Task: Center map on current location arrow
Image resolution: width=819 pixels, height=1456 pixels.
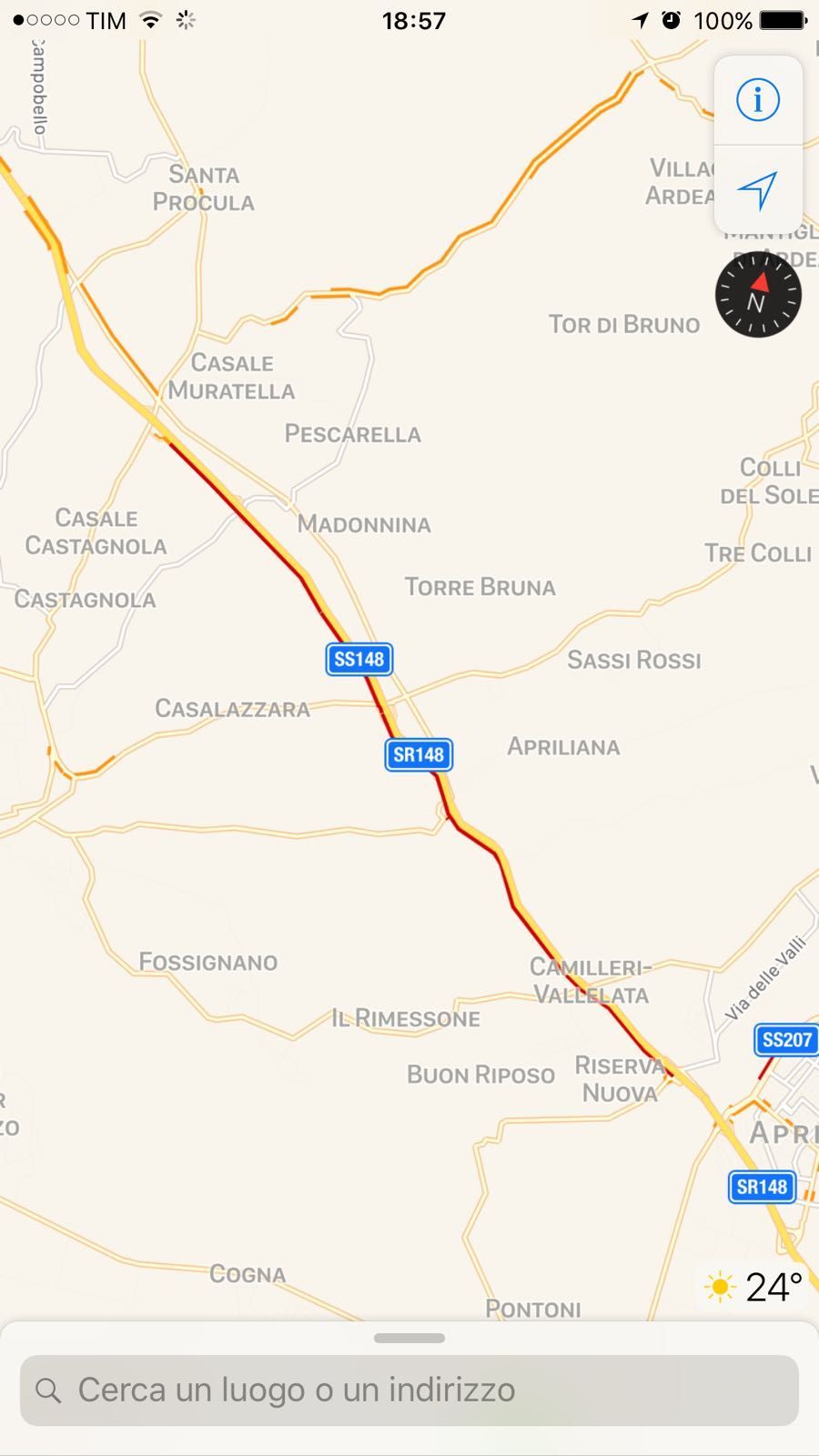Action: click(758, 190)
